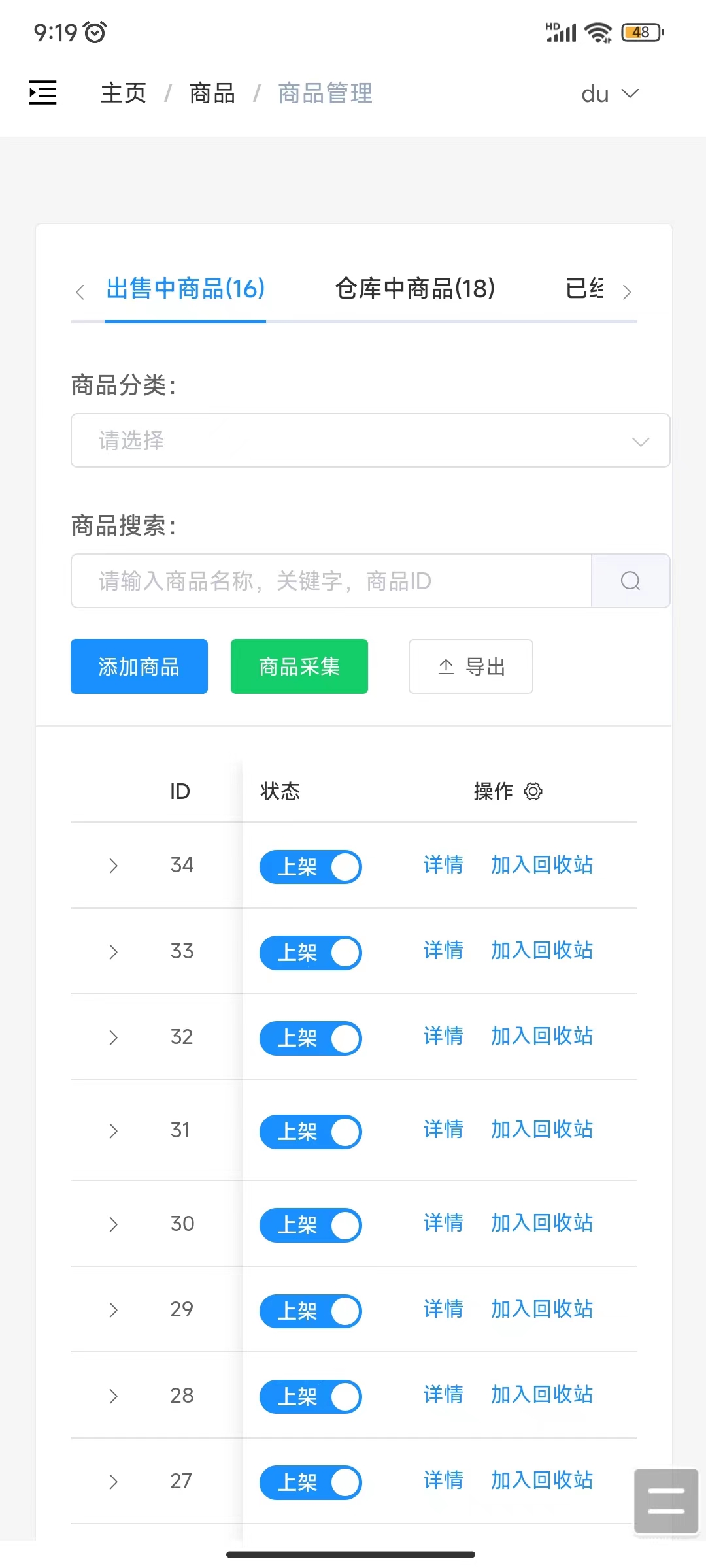Open 详情 for product 28
Image resolution: width=706 pixels, height=1568 pixels.
click(x=443, y=1395)
